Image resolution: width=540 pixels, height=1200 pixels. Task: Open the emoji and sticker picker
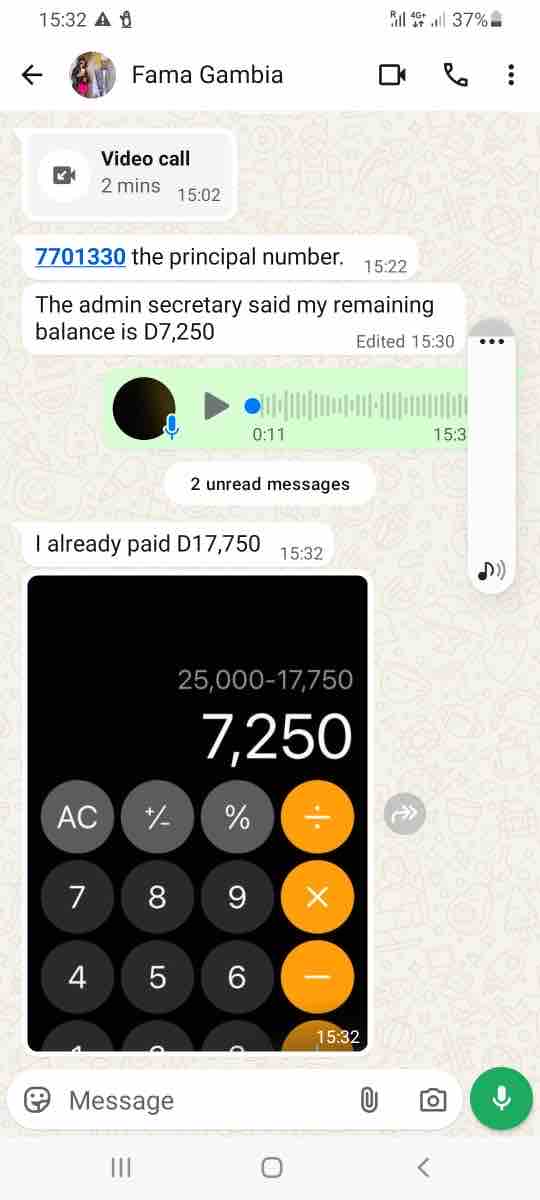(38, 1100)
